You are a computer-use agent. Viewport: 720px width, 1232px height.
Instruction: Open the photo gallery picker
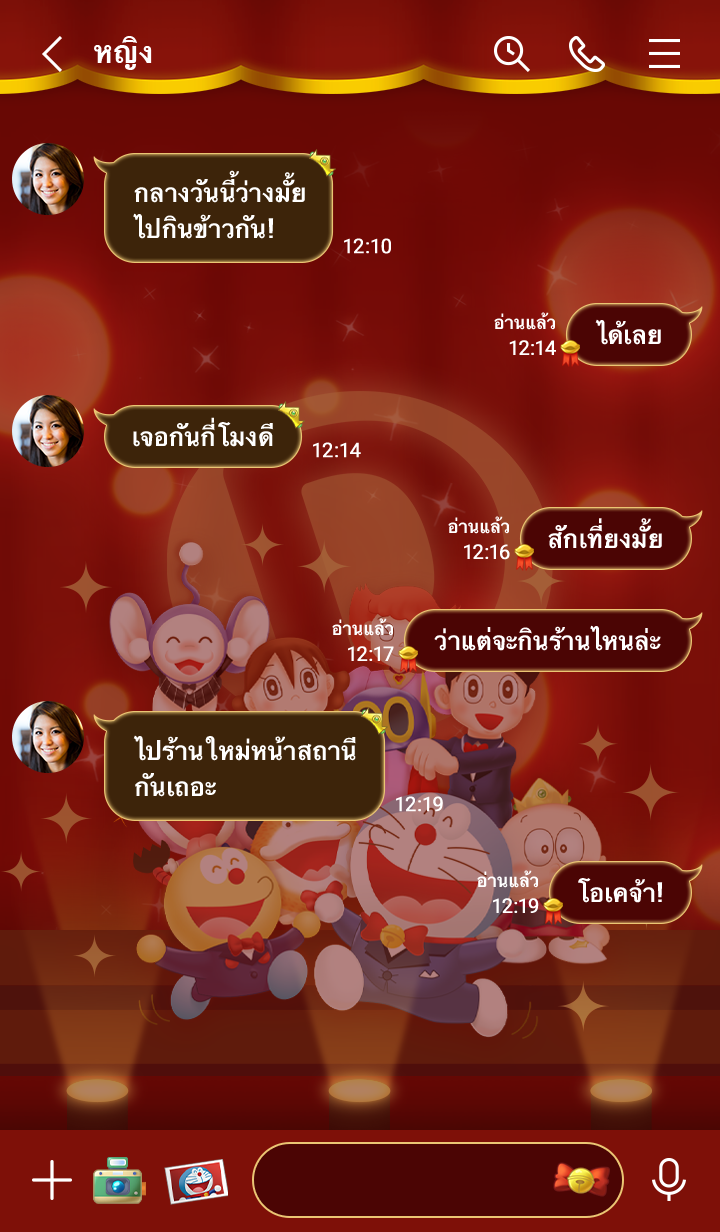(196, 1181)
